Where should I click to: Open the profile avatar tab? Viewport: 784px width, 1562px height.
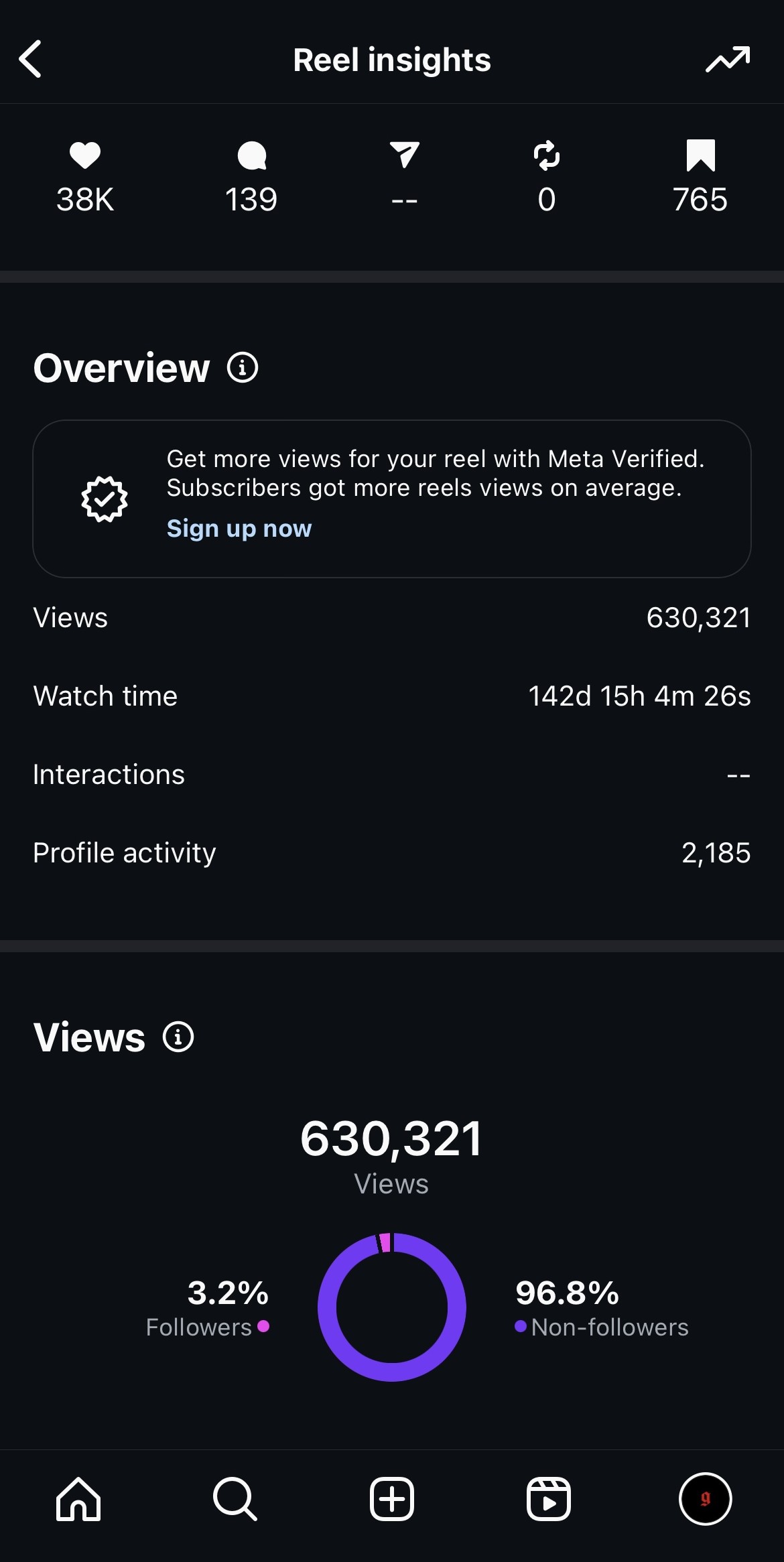705,1499
